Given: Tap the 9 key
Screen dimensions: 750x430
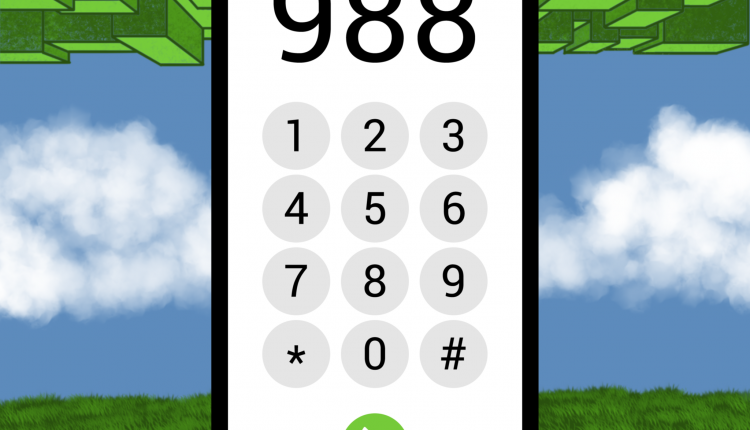Looking at the screenshot, I should 454,282.
